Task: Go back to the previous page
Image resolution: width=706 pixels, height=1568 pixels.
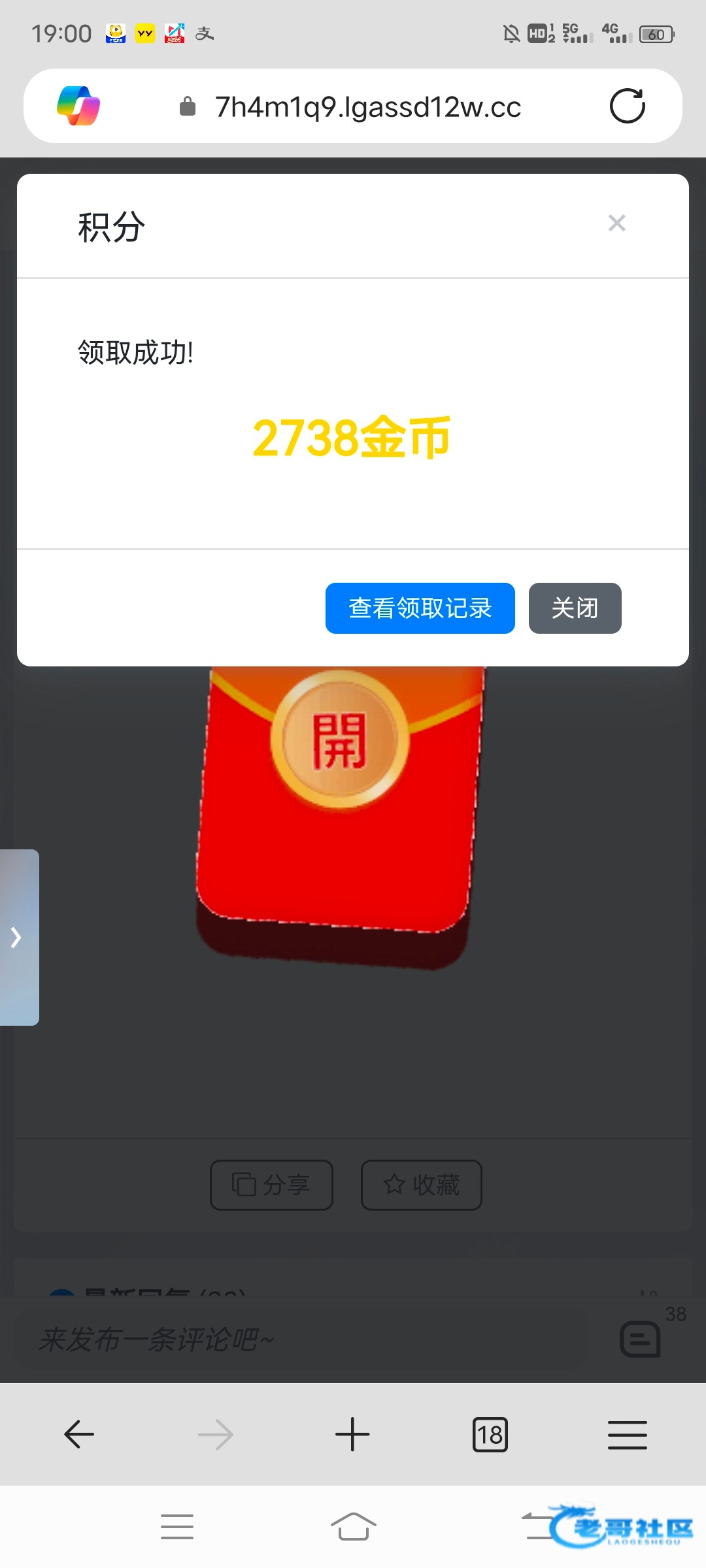Action: click(x=79, y=1435)
